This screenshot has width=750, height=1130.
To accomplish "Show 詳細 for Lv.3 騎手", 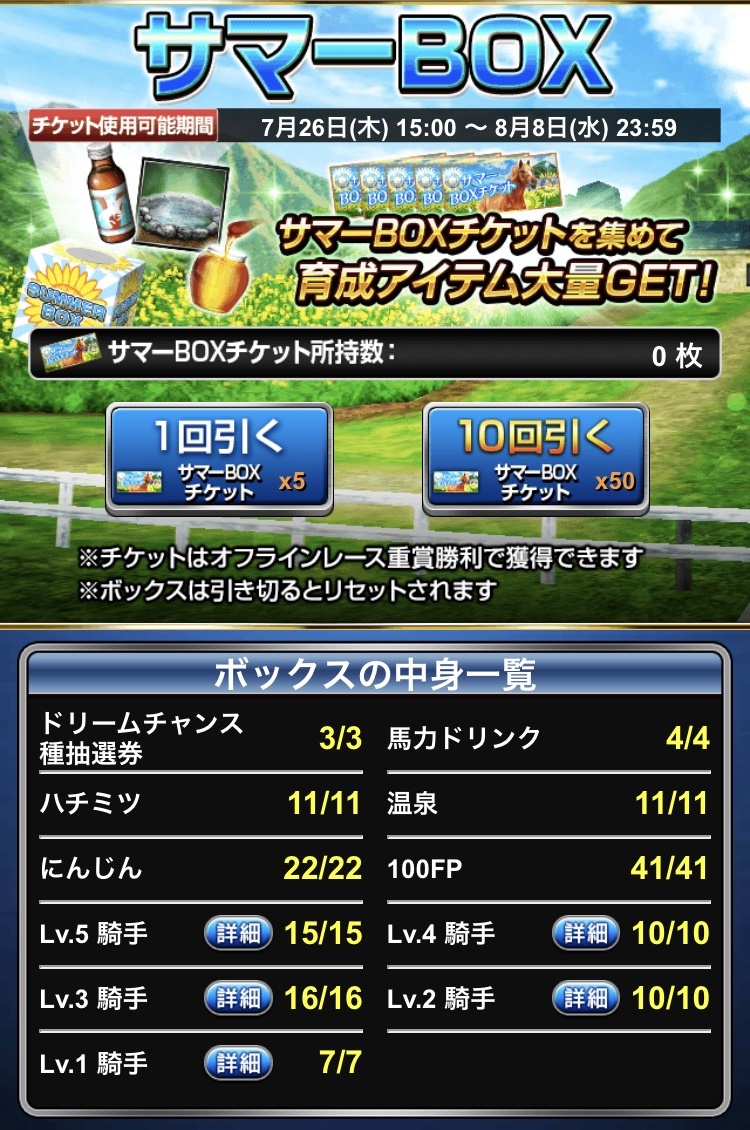I will [x=238, y=998].
